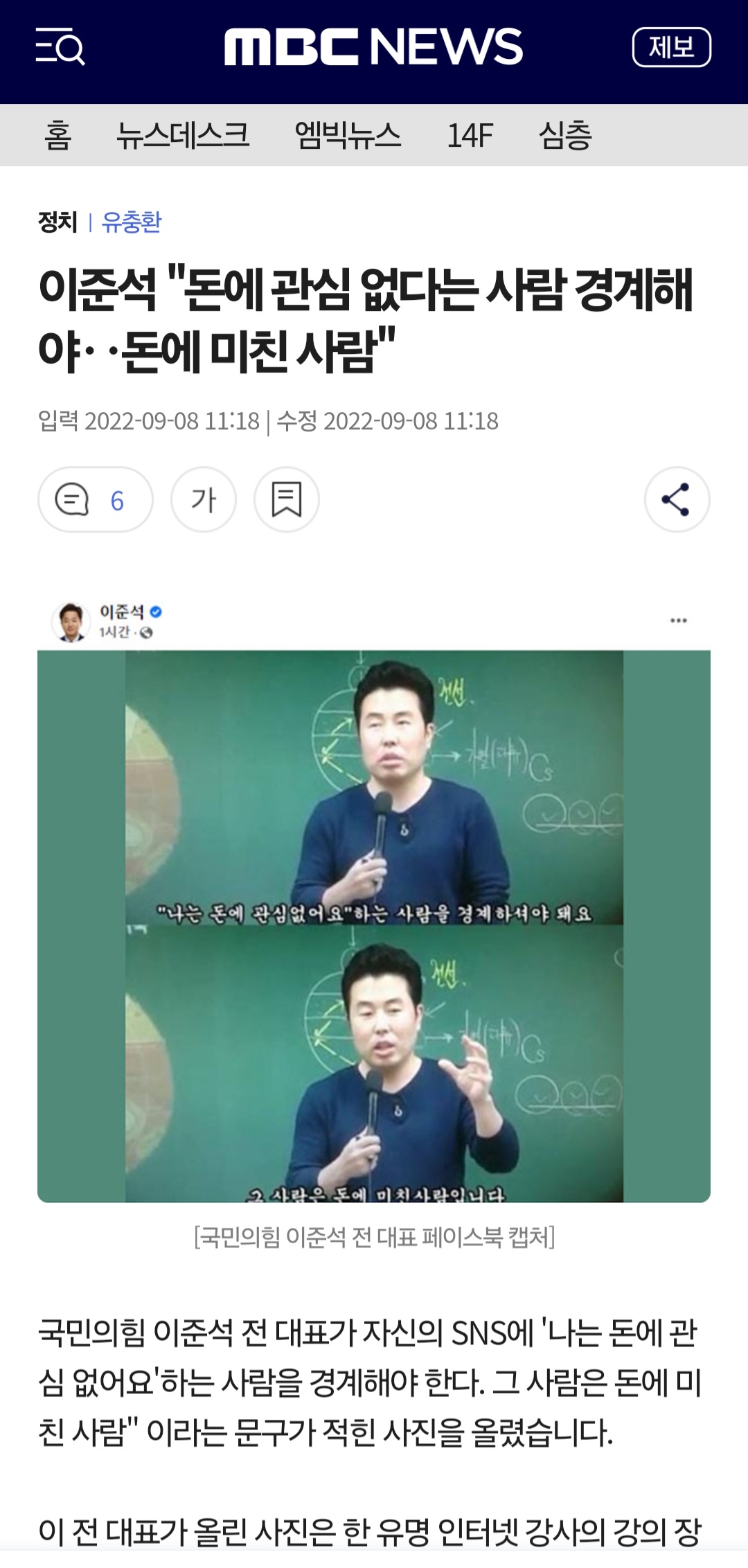Open the 뉴스데스크 tab

pyautogui.click(x=183, y=135)
